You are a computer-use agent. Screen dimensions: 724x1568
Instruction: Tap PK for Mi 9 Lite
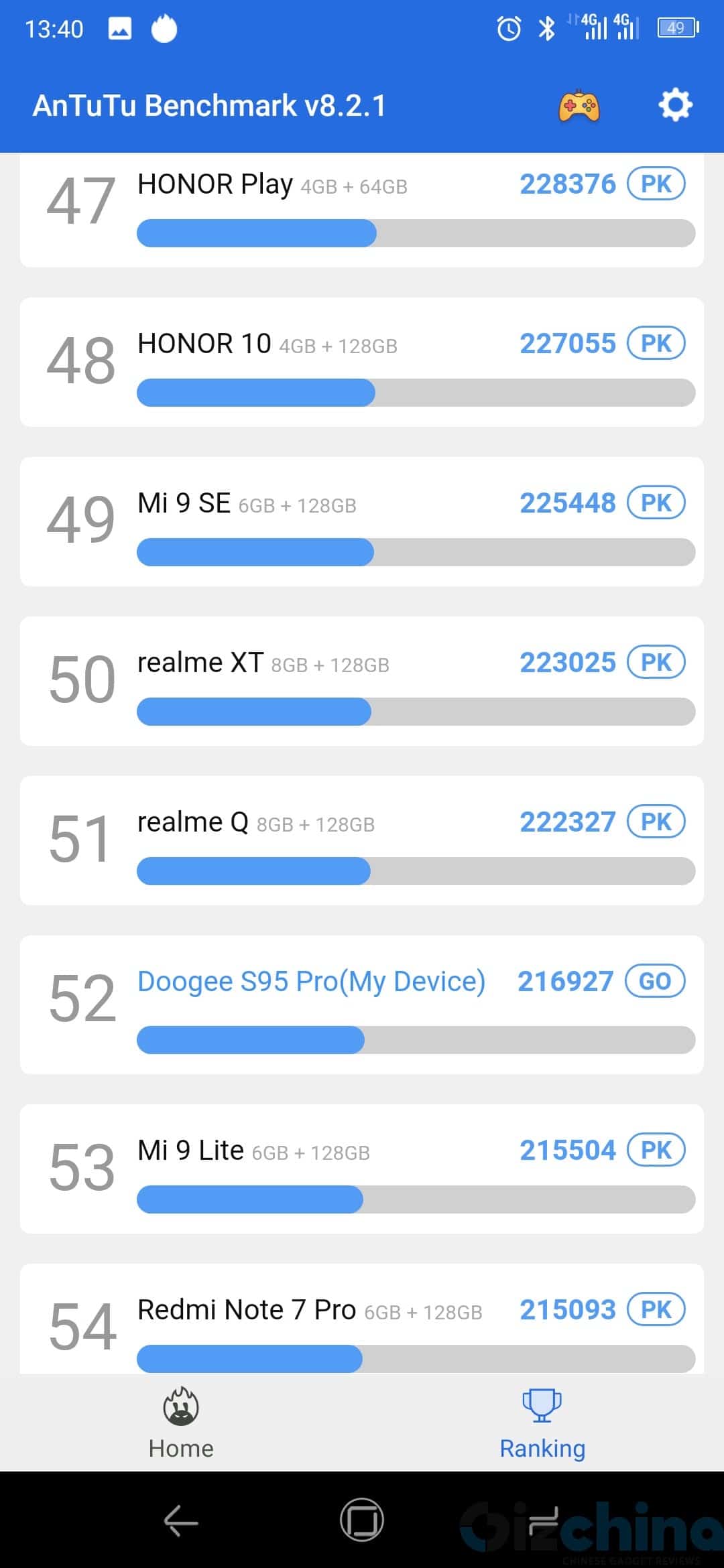click(x=656, y=1150)
